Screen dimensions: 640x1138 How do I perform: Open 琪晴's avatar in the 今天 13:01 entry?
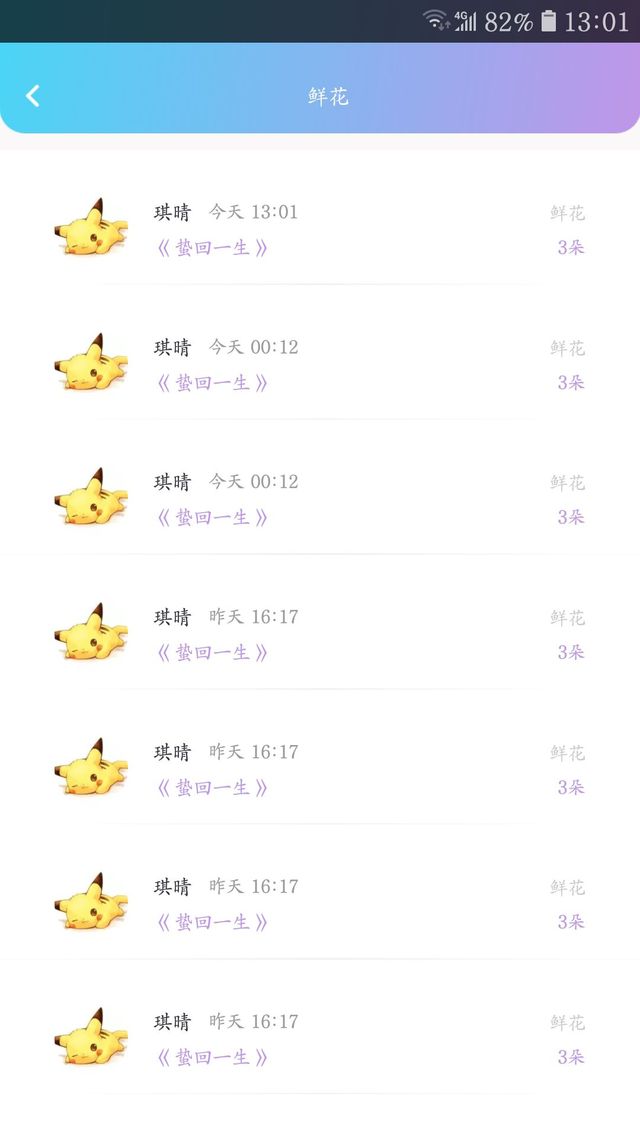click(x=91, y=228)
